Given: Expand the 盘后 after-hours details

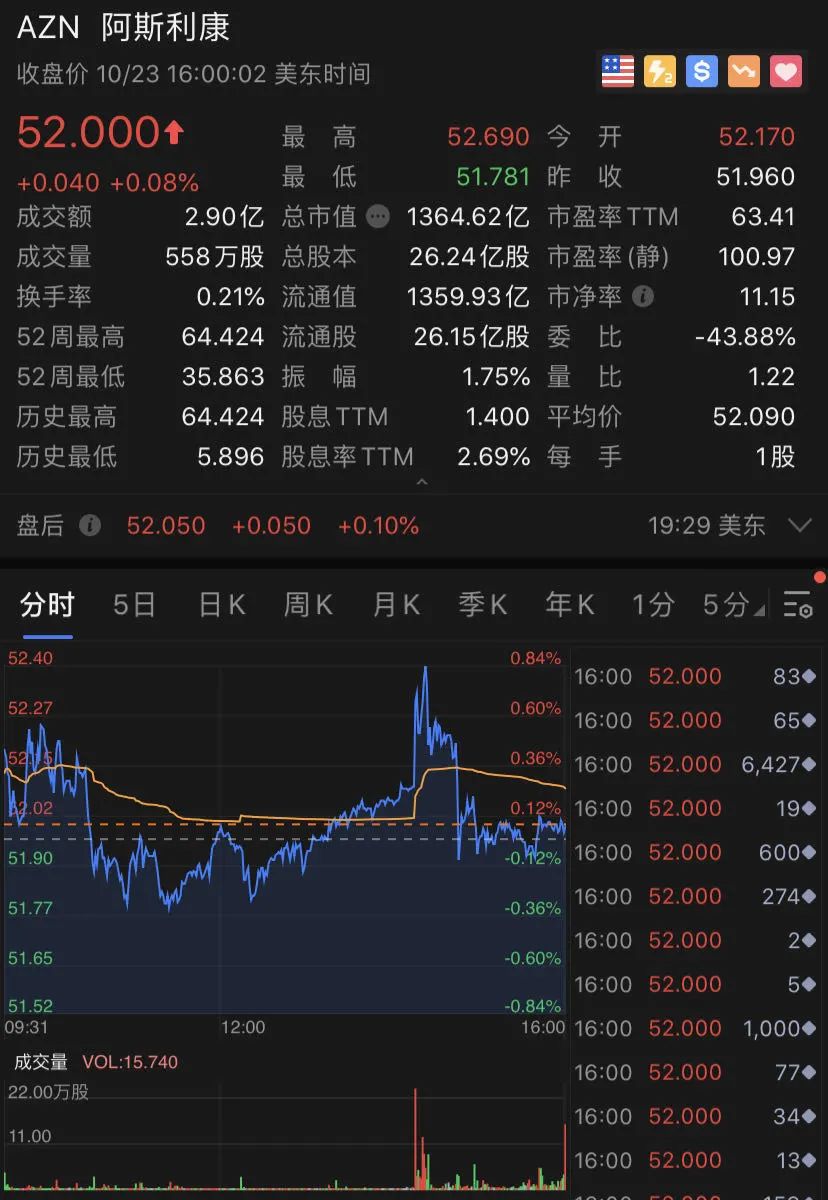Looking at the screenshot, I should coord(799,526).
